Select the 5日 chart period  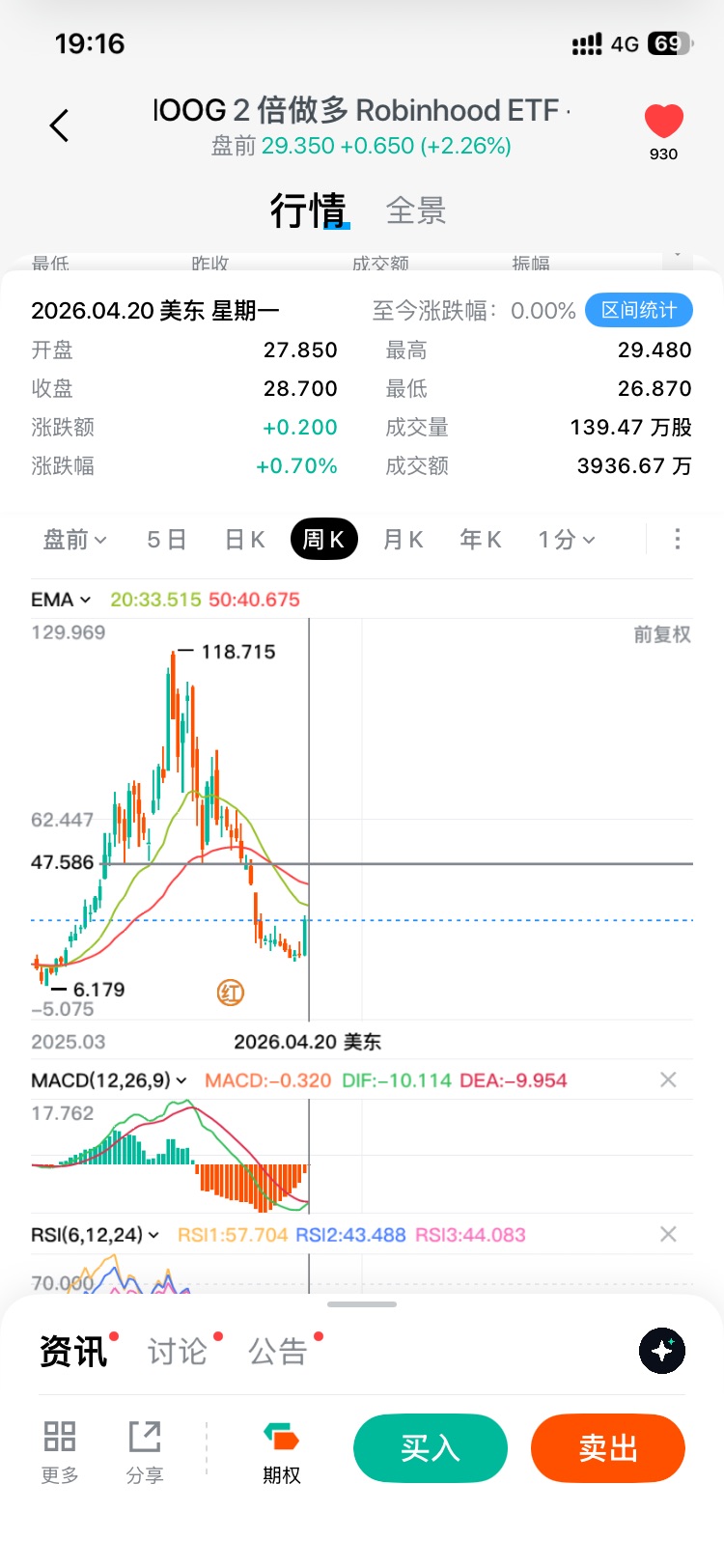166,540
